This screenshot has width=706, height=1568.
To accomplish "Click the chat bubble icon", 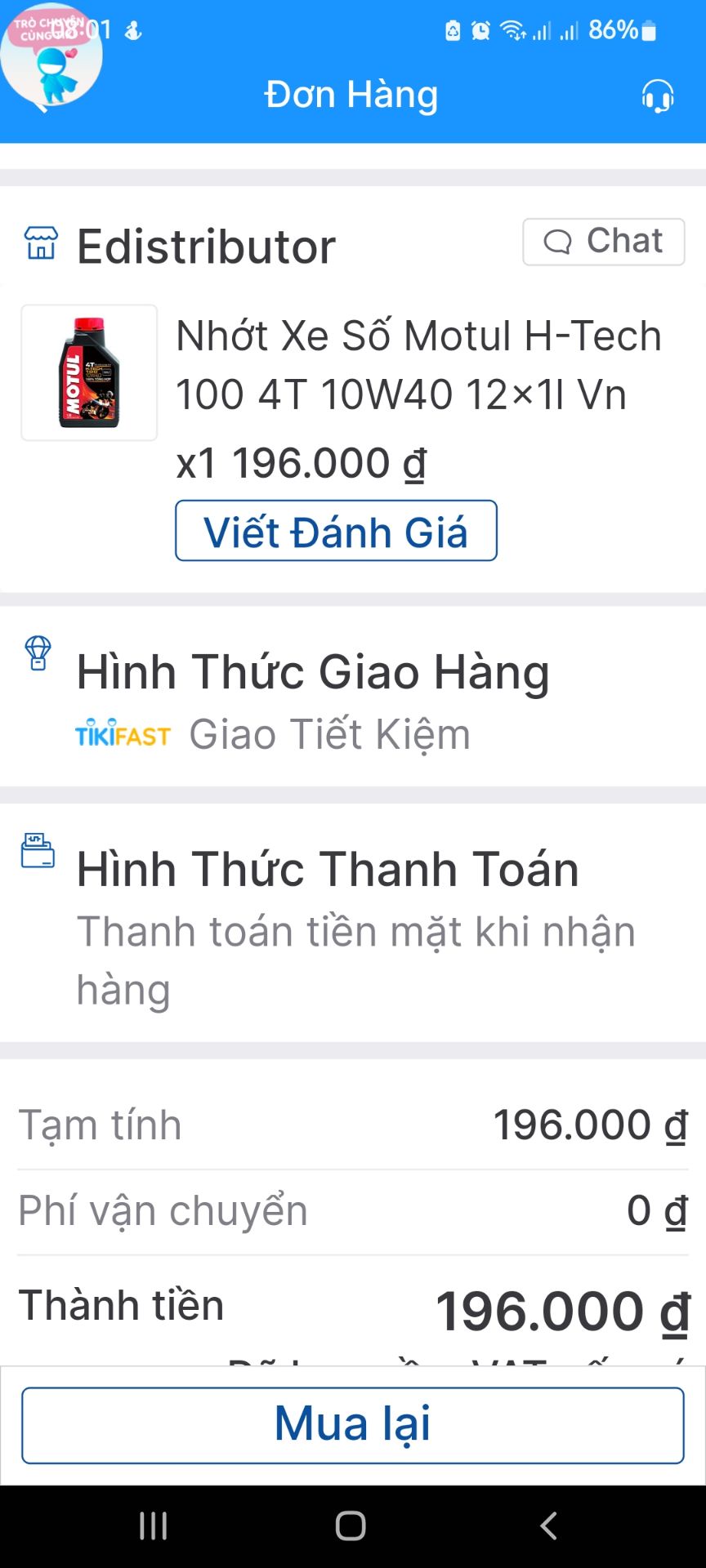I will [x=558, y=242].
